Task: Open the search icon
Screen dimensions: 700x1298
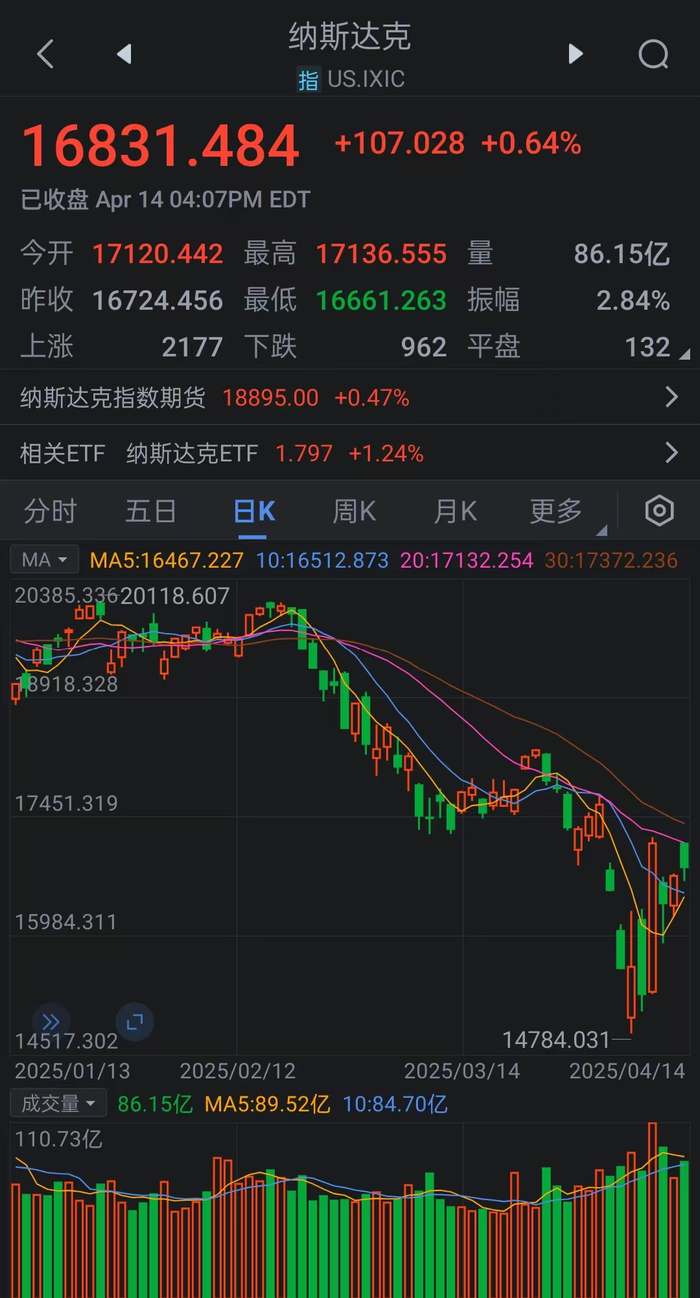Action: (653, 54)
